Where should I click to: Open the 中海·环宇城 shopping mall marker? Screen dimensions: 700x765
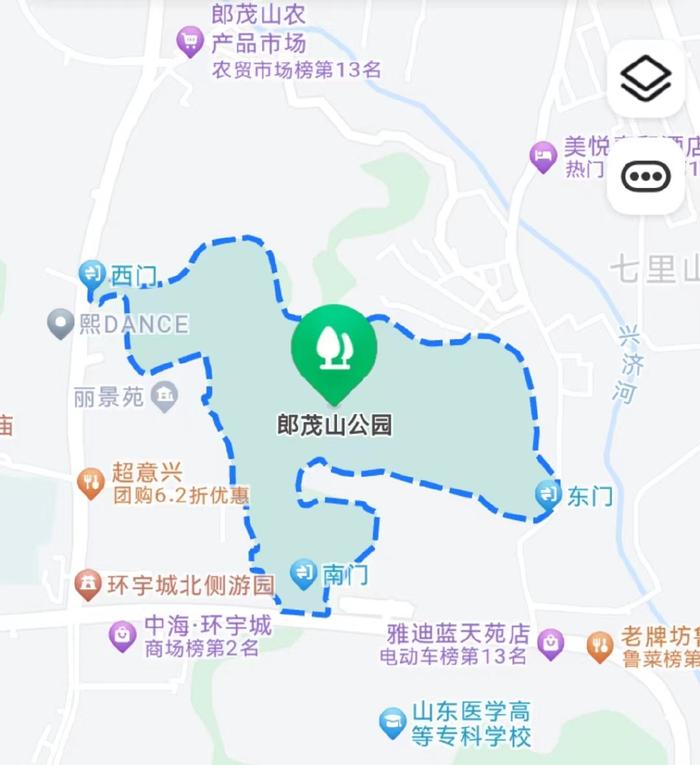tap(123, 635)
